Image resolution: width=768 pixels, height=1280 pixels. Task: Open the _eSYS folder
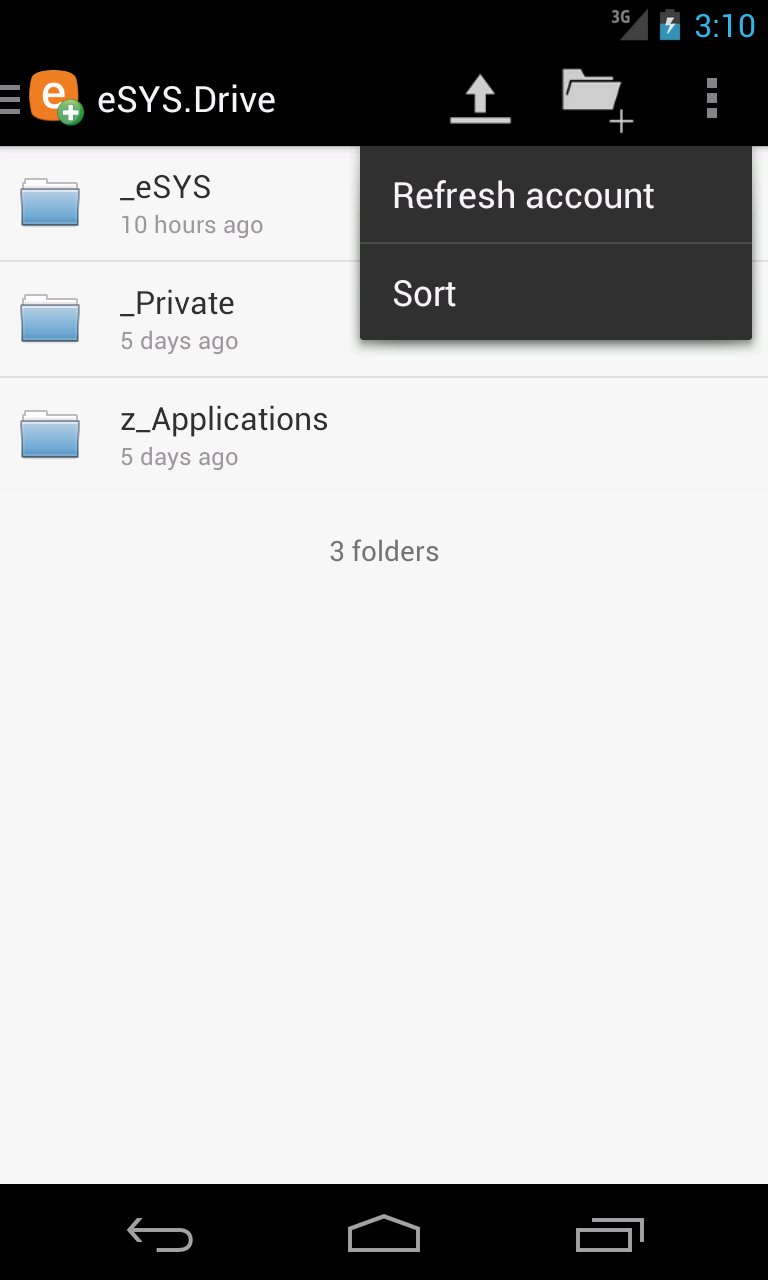point(180,202)
